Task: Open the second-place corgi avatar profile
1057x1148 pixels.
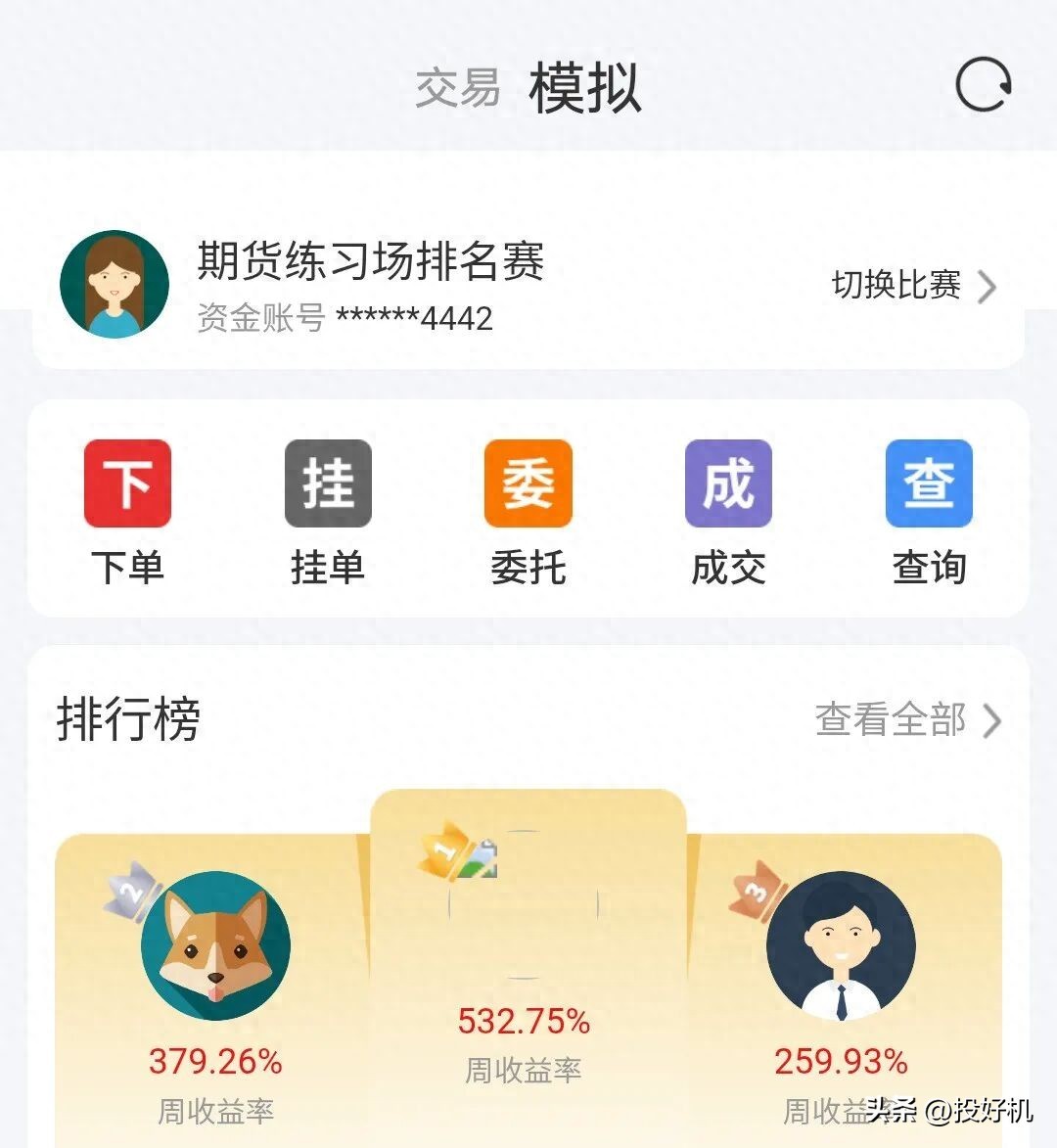Action: [215, 945]
